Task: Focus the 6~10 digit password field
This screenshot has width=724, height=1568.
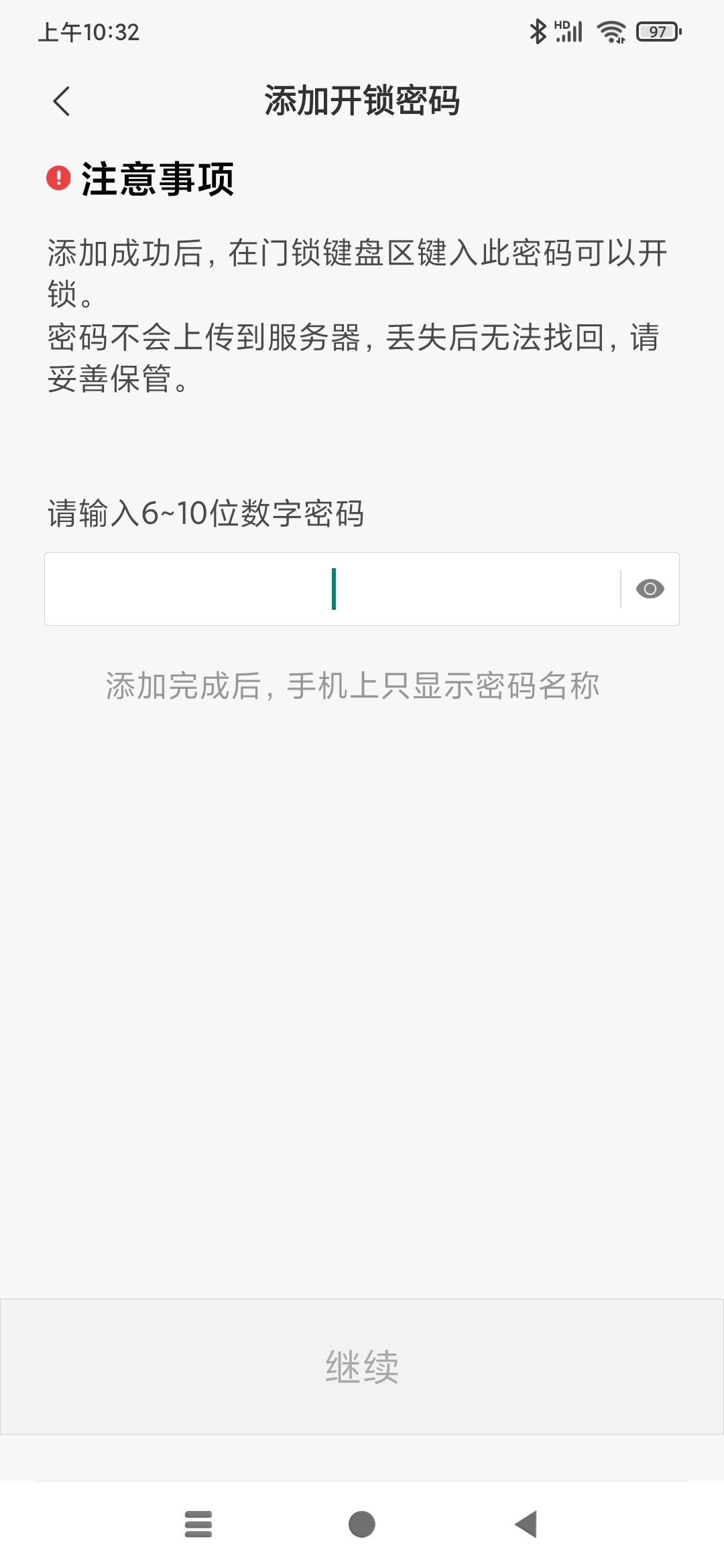Action: click(x=333, y=589)
